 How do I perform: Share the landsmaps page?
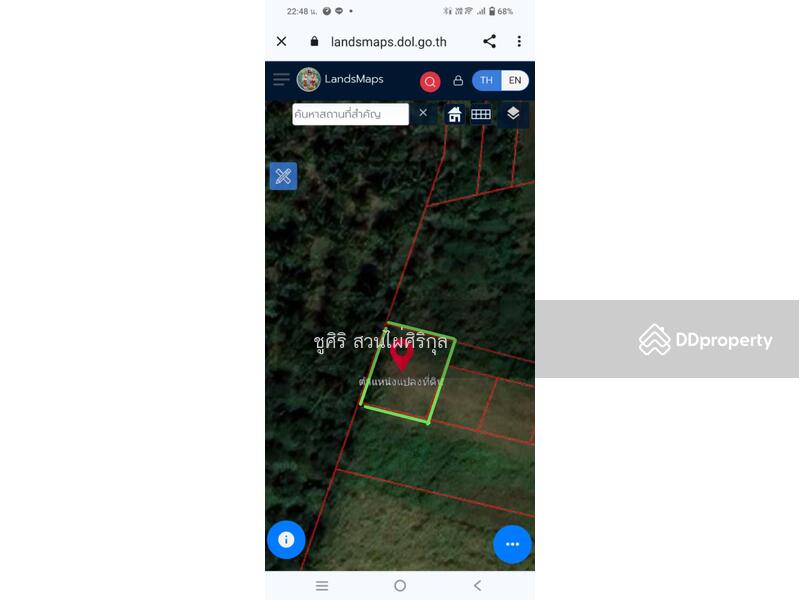[489, 41]
